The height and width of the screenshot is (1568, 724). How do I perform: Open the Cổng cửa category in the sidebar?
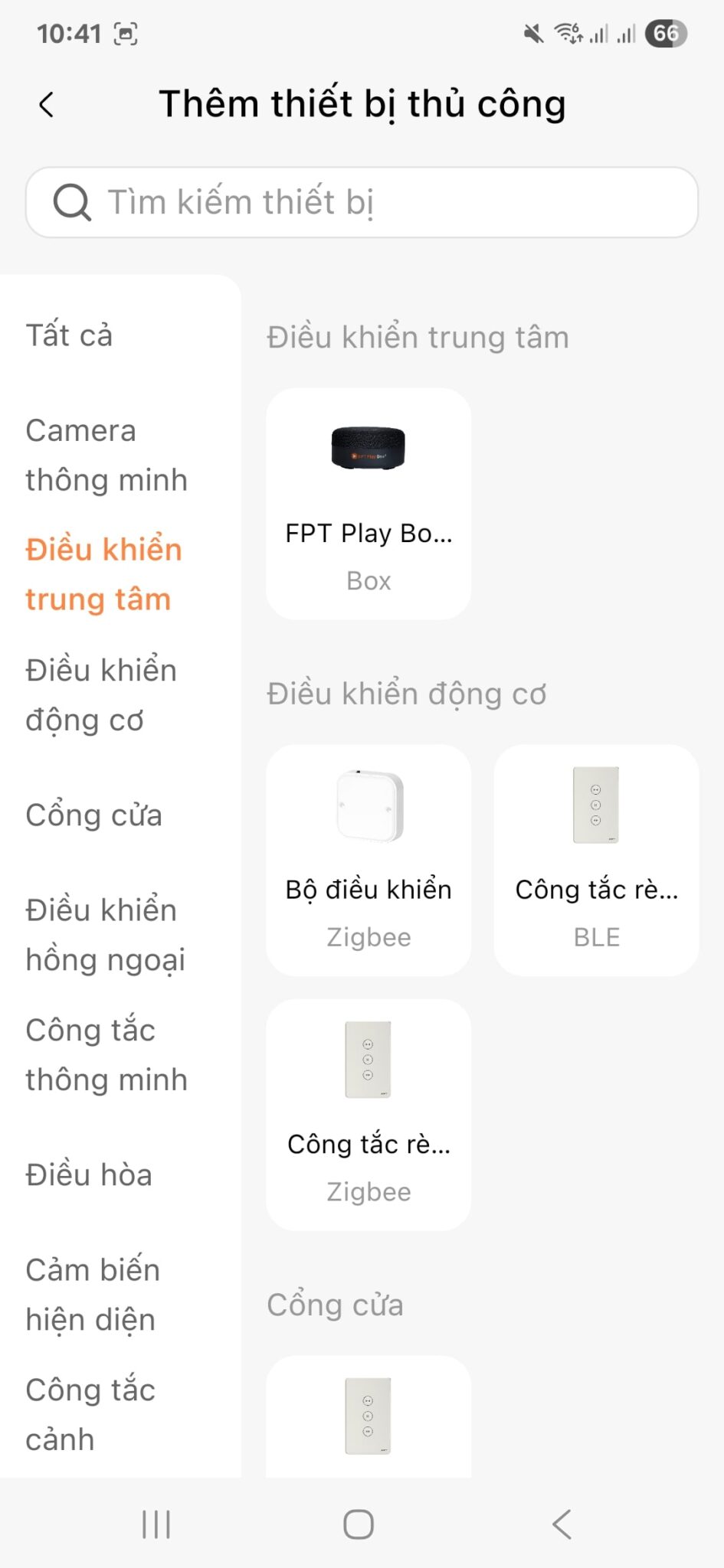pyautogui.click(x=93, y=815)
